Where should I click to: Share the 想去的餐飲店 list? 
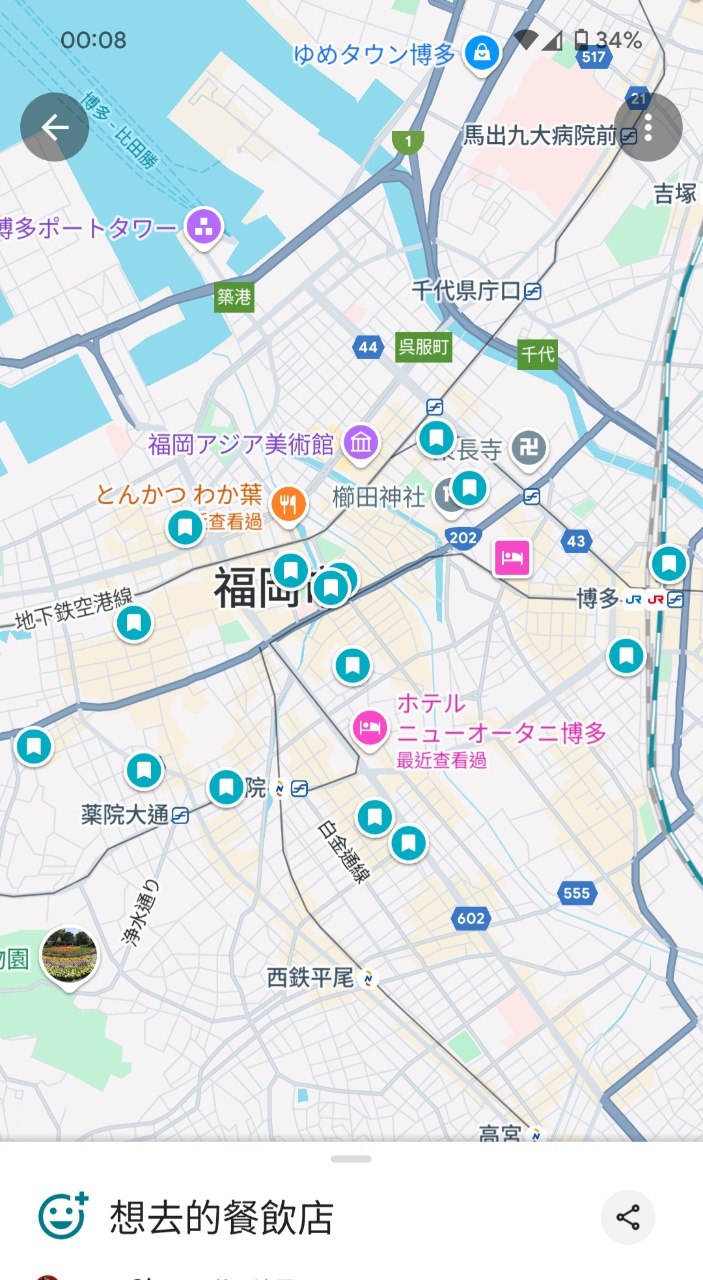[628, 1217]
